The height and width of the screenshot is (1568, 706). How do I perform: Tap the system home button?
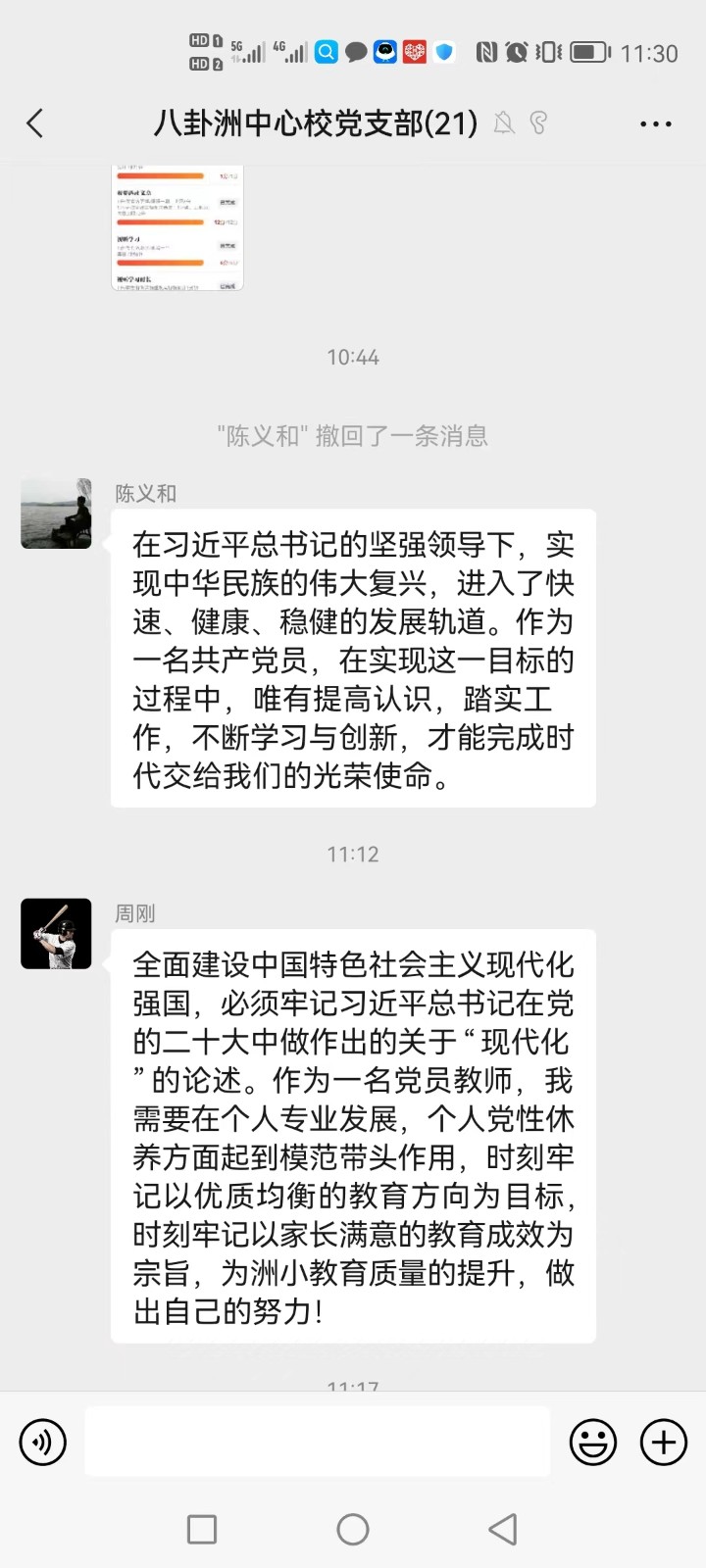[x=353, y=1529]
